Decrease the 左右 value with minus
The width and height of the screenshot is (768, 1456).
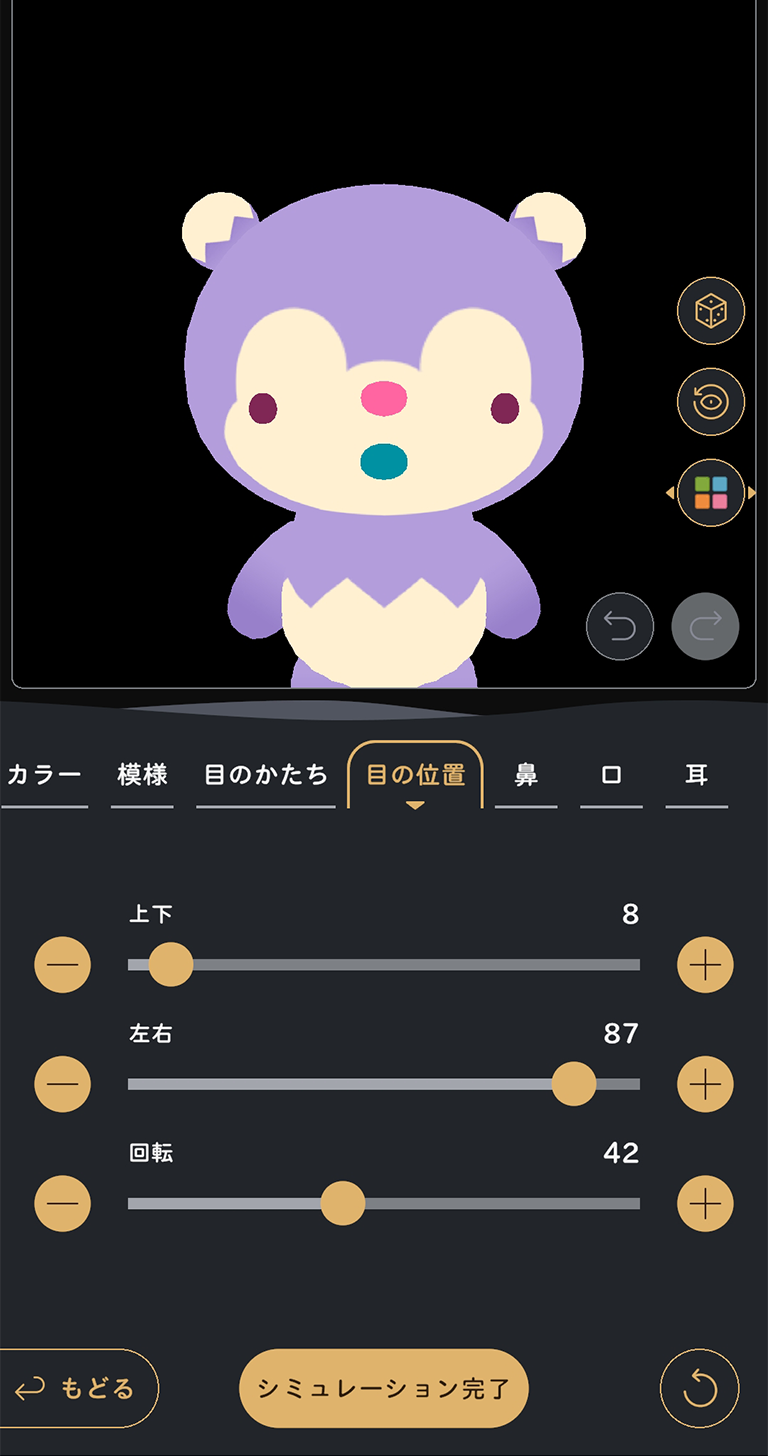coord(63,1084)
